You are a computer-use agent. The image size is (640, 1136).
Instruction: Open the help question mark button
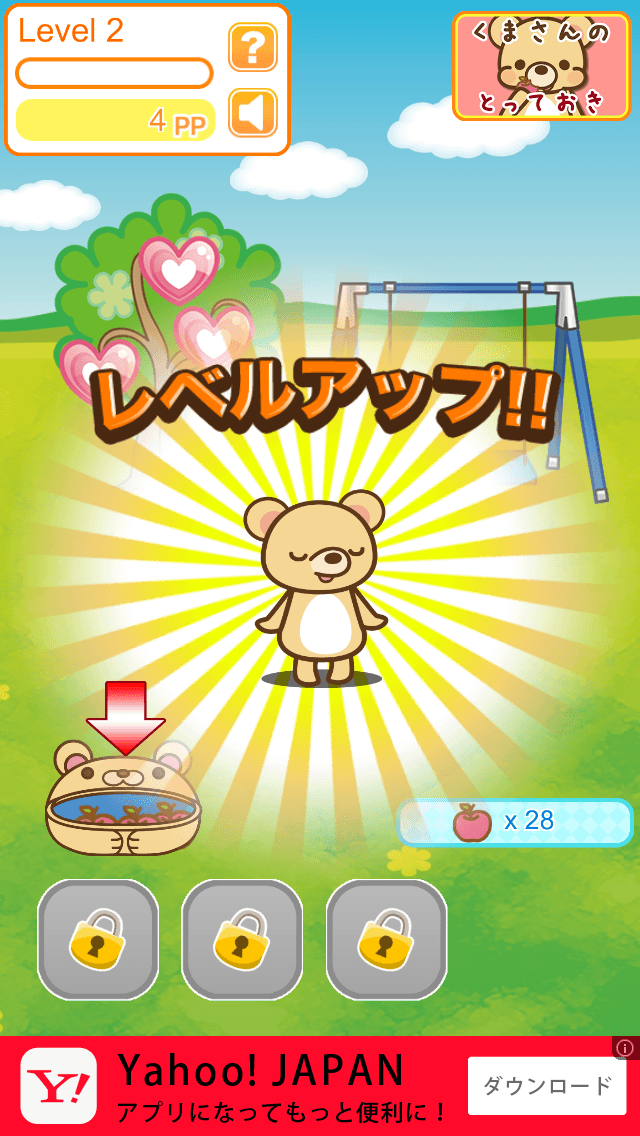(253, 47)
